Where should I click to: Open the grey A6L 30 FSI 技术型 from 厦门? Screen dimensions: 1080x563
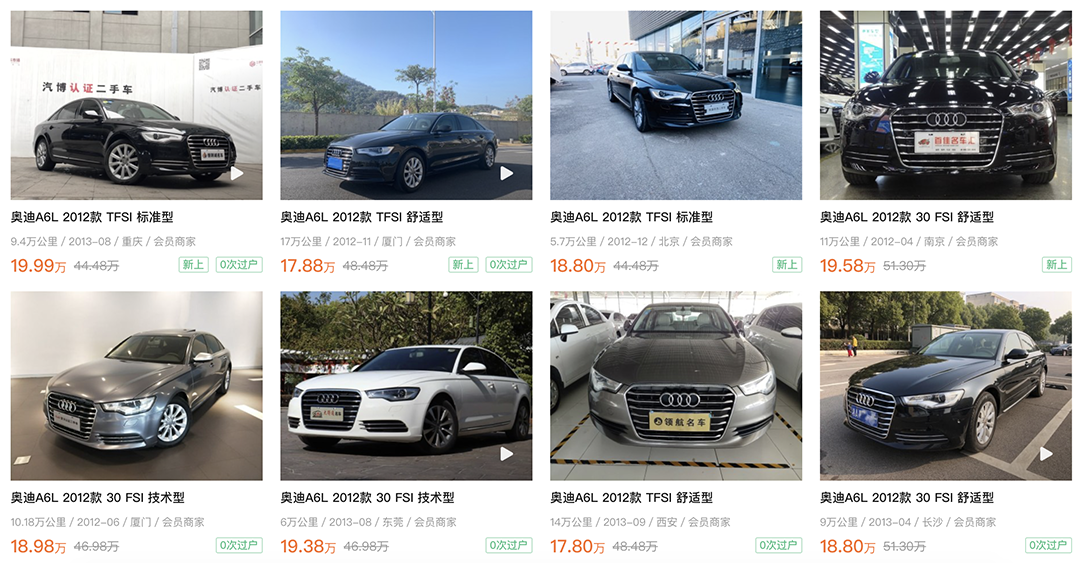[x=136, y=386]
